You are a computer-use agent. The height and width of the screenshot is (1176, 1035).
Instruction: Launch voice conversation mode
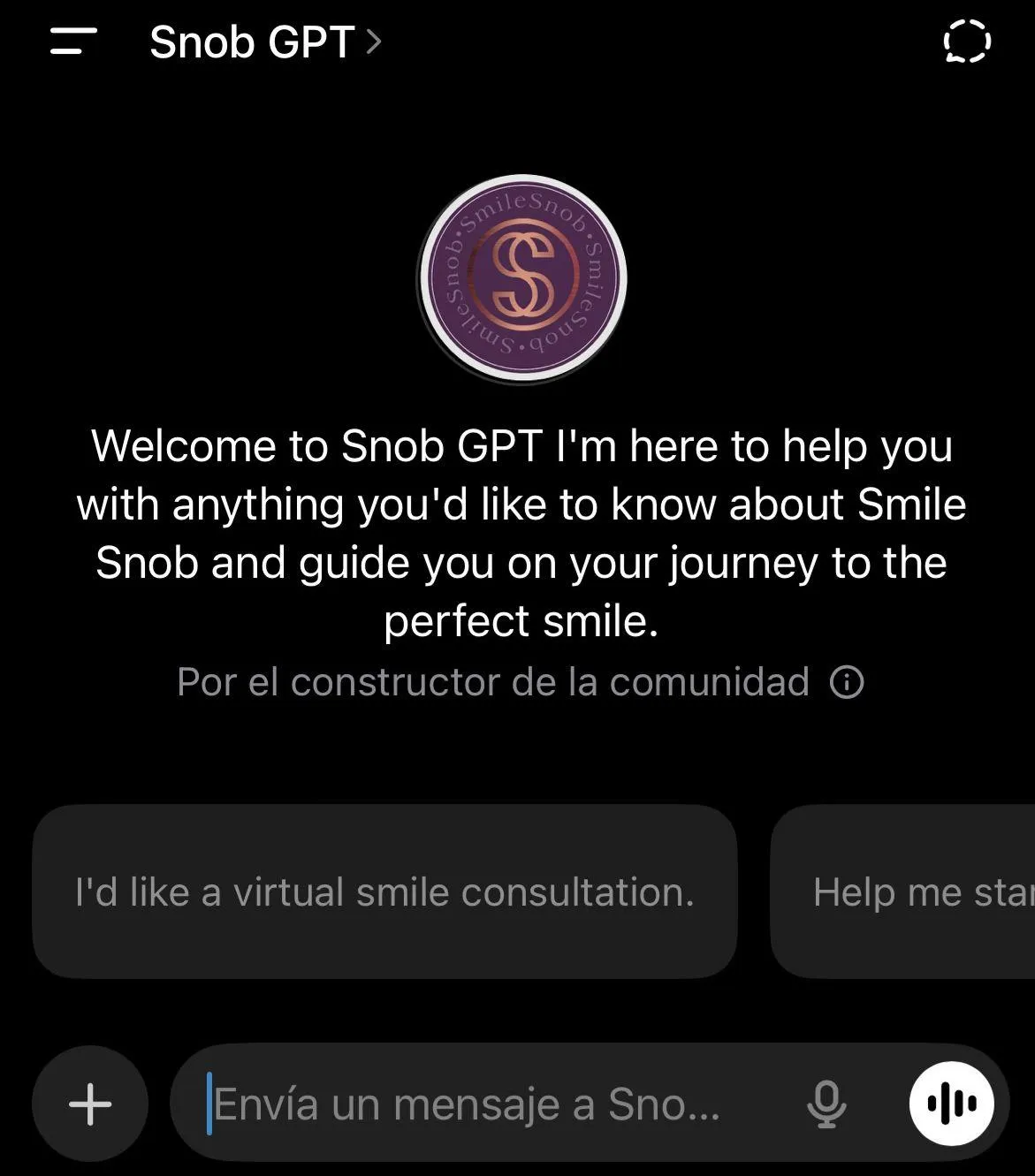pyautogui.click(x=951, y=1104)
